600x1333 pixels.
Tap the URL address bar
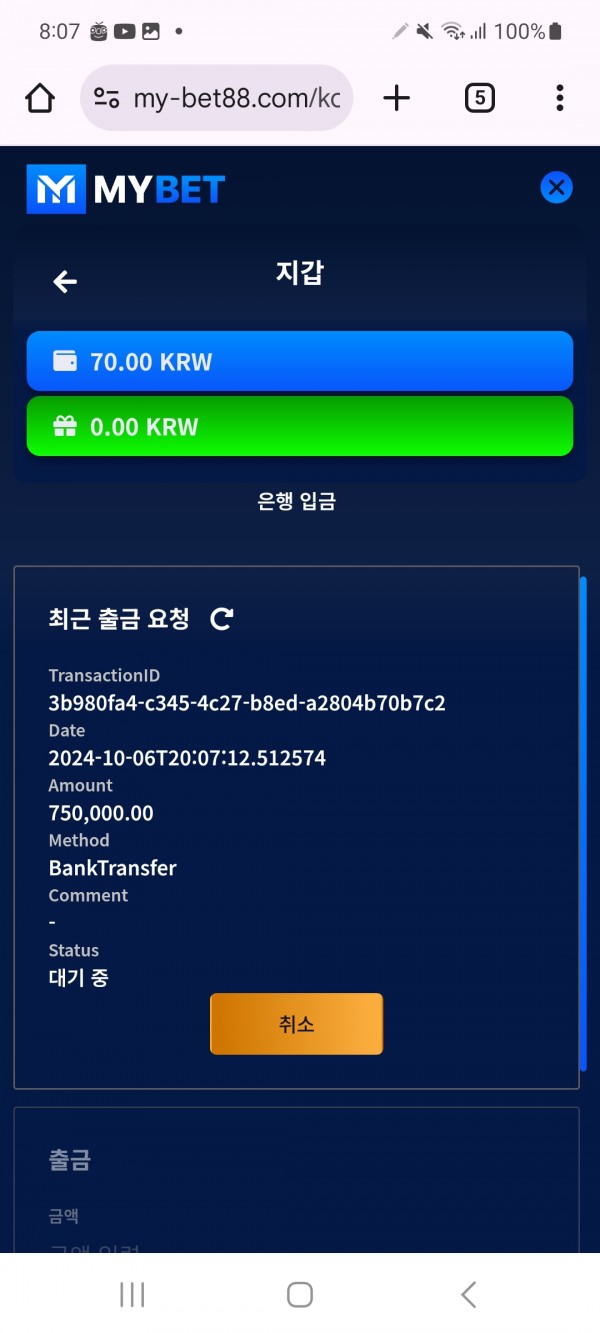tap(217, 98)
